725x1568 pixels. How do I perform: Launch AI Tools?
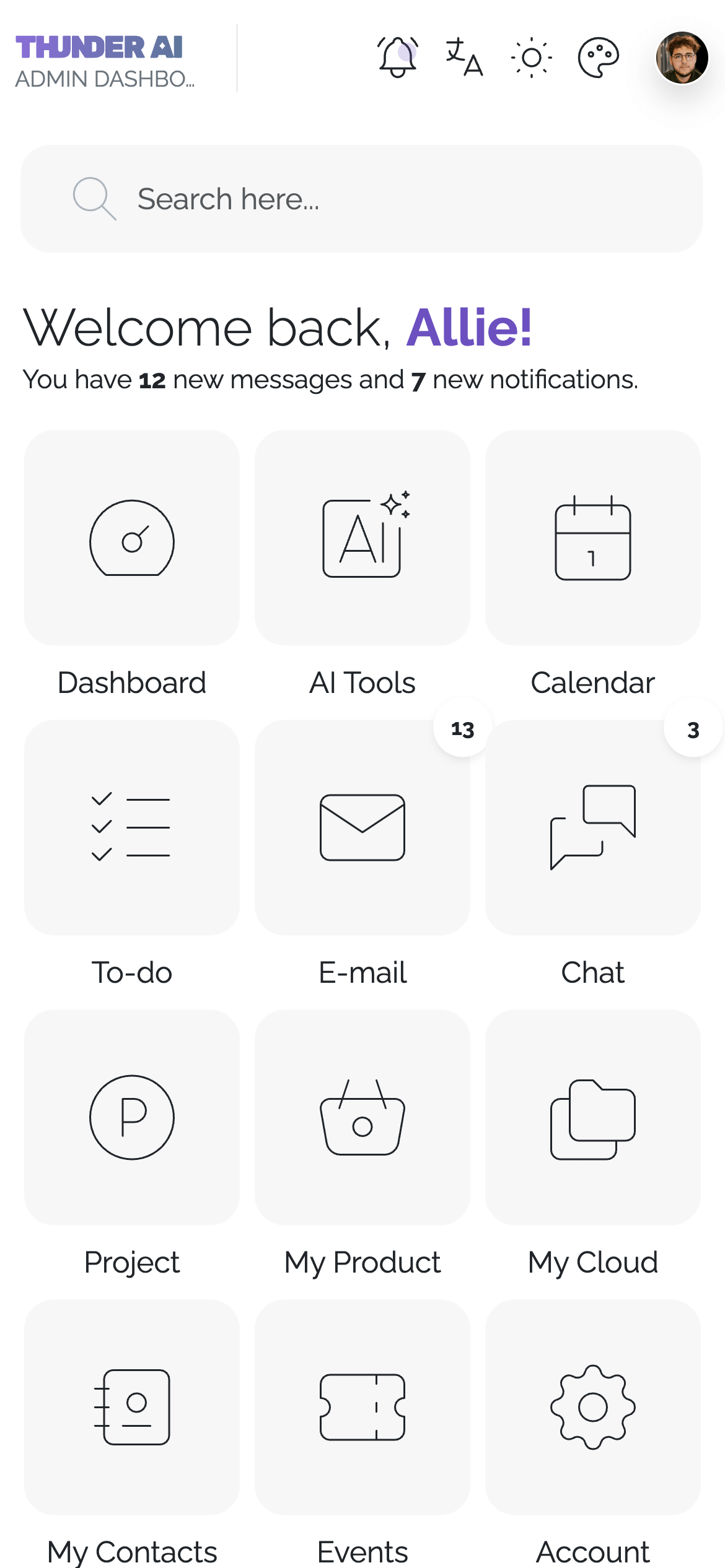click(x=362, y=538)
